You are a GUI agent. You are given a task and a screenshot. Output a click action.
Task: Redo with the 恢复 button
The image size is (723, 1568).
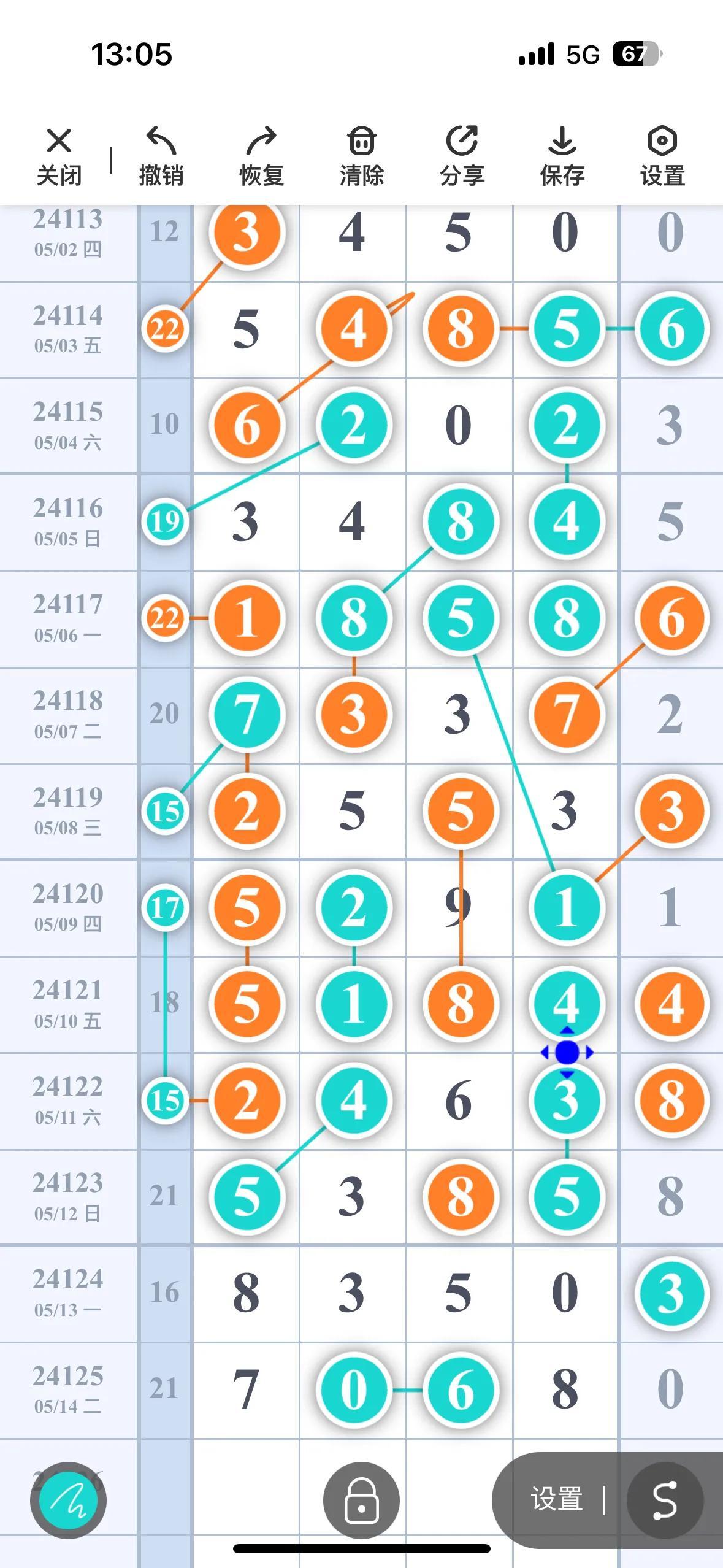(261, 156)
